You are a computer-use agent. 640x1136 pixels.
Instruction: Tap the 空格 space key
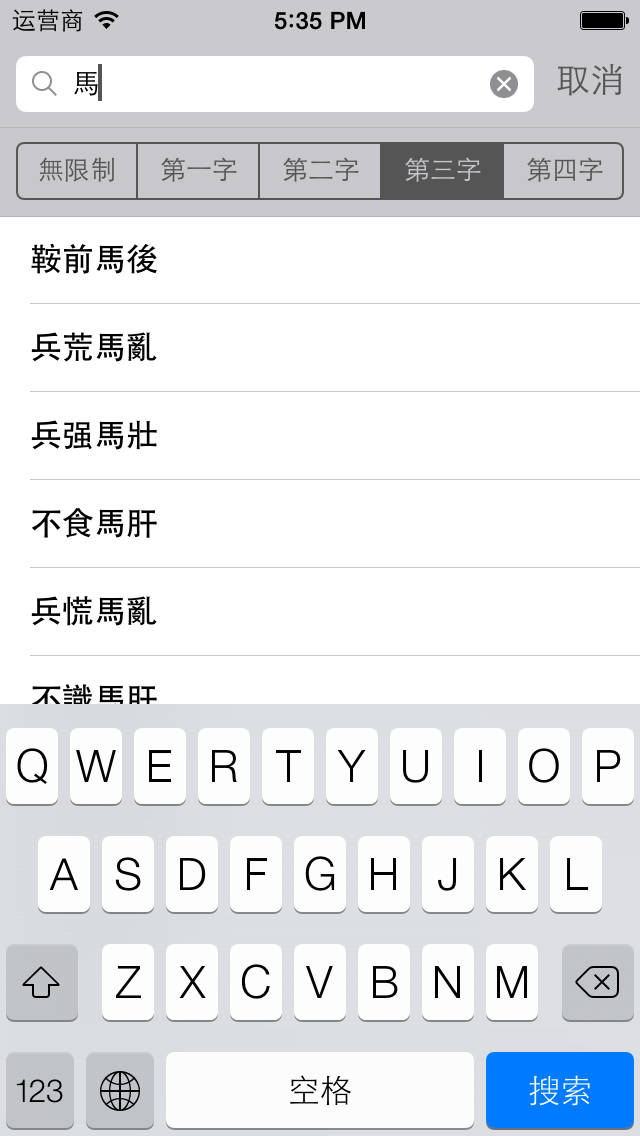click(x=320, y=1090)
